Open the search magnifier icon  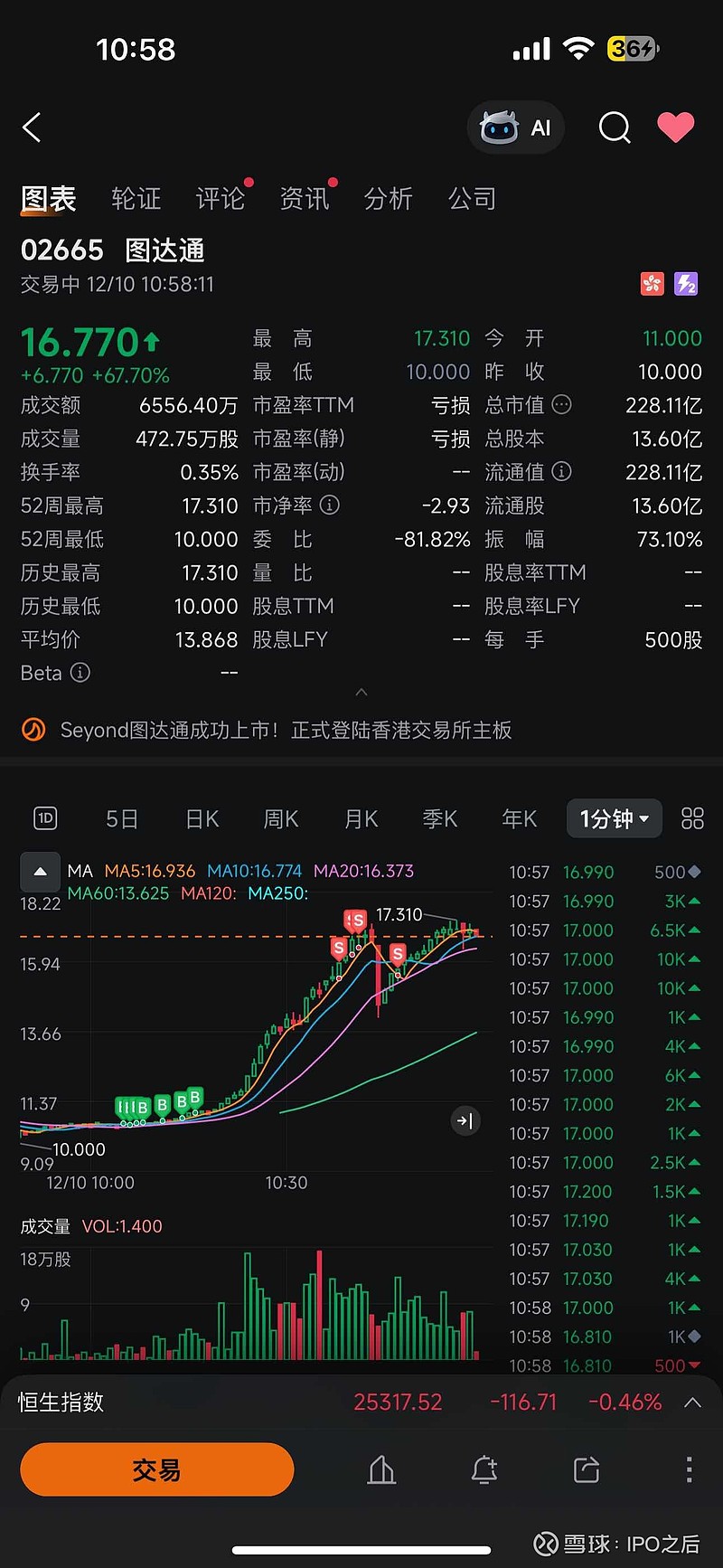(615, 128)
